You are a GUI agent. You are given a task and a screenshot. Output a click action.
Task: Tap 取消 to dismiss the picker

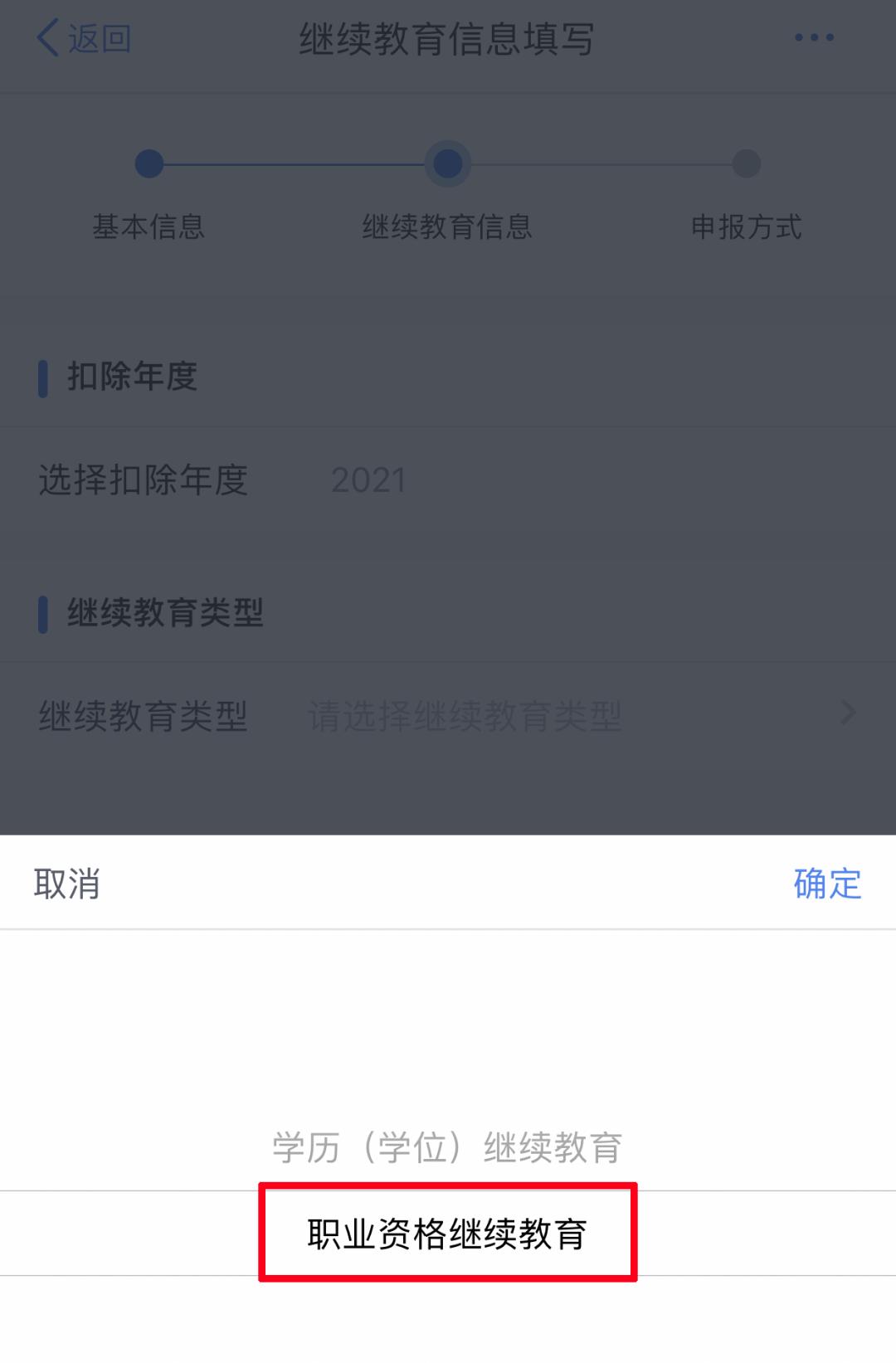click(x=66, y=884)
